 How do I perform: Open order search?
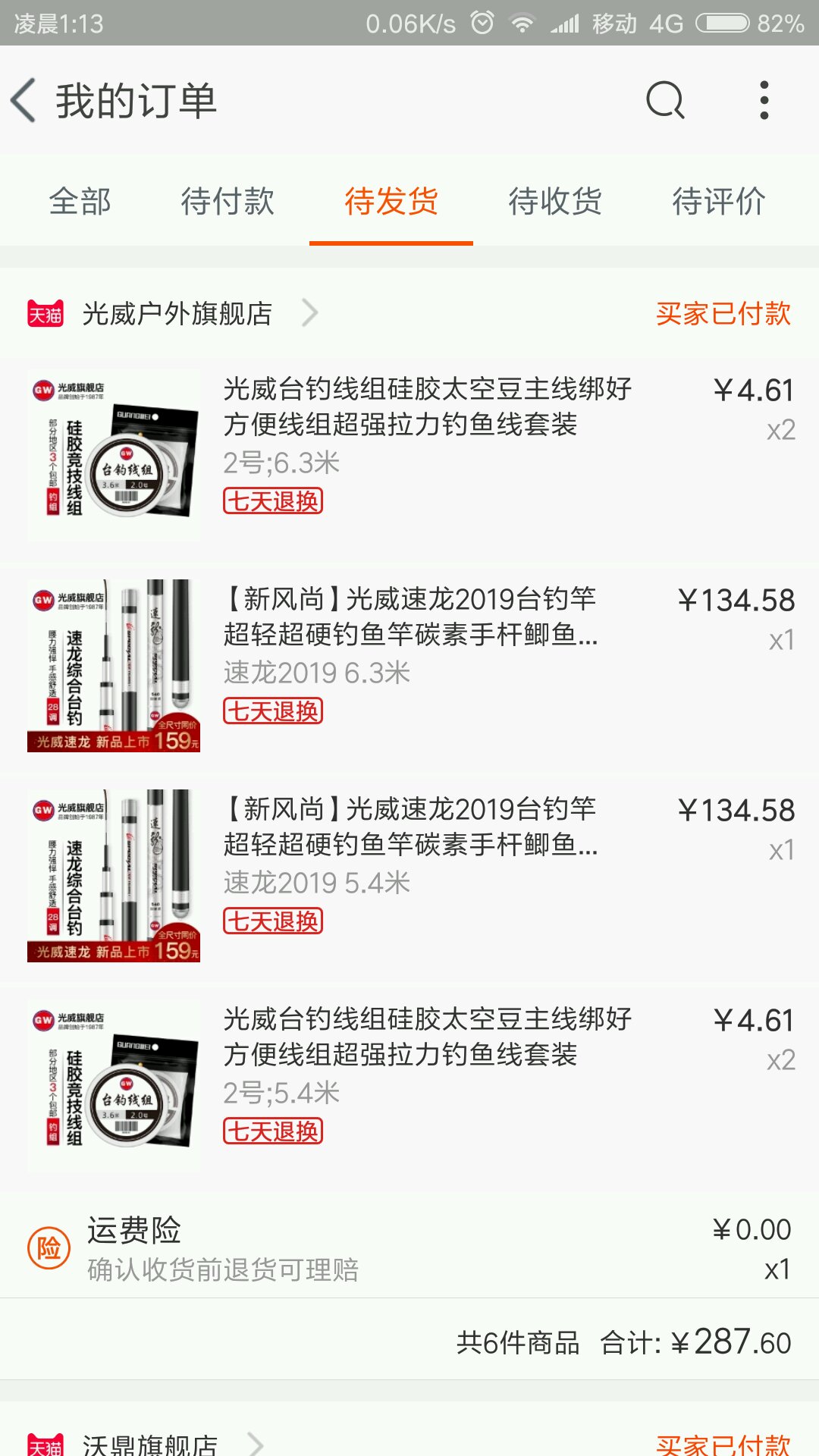pyautogui.click(x=665, y=101)
